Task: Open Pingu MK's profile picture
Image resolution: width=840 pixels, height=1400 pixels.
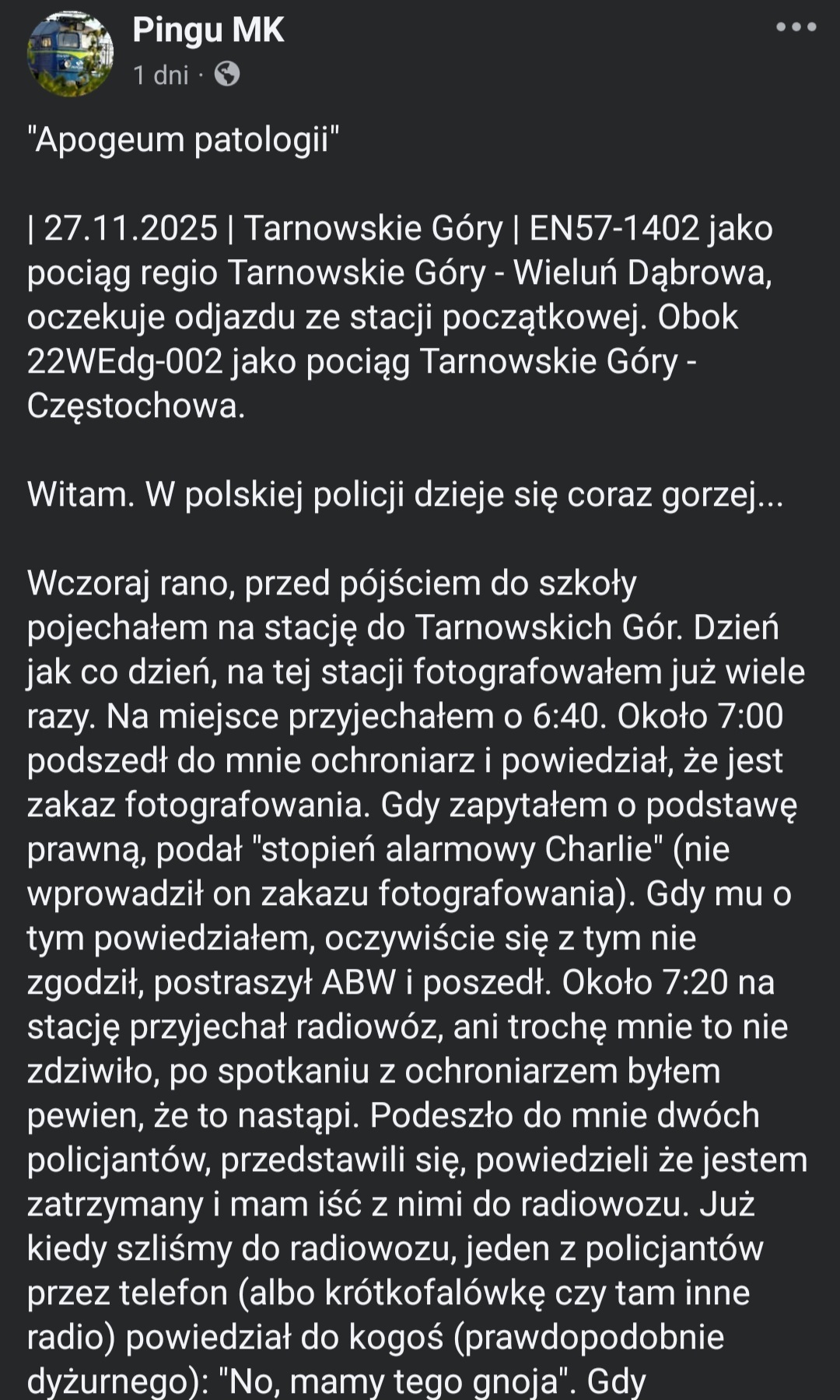Action: click(70, 54)
